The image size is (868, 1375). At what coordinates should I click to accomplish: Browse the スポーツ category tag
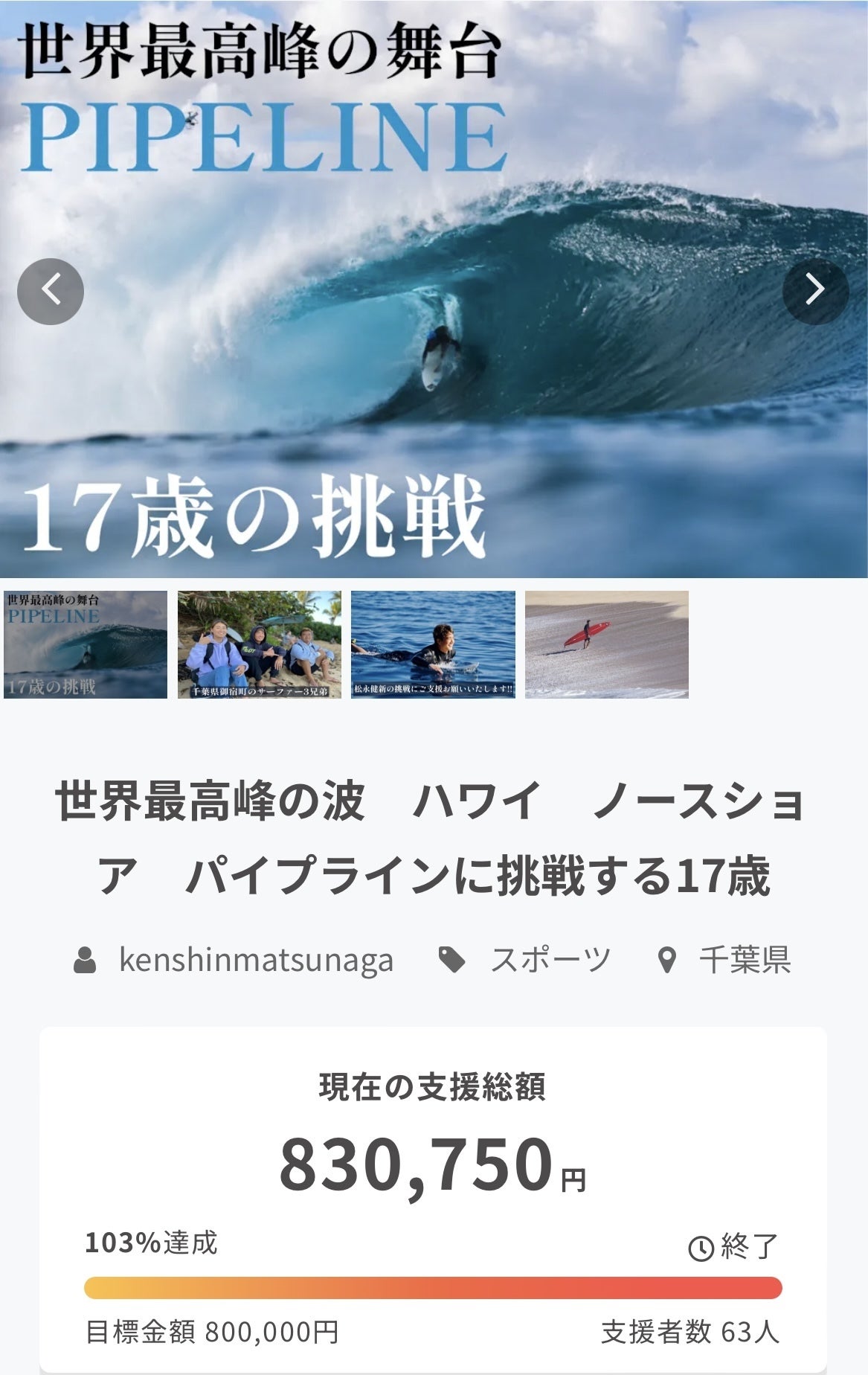coord(549,960)
